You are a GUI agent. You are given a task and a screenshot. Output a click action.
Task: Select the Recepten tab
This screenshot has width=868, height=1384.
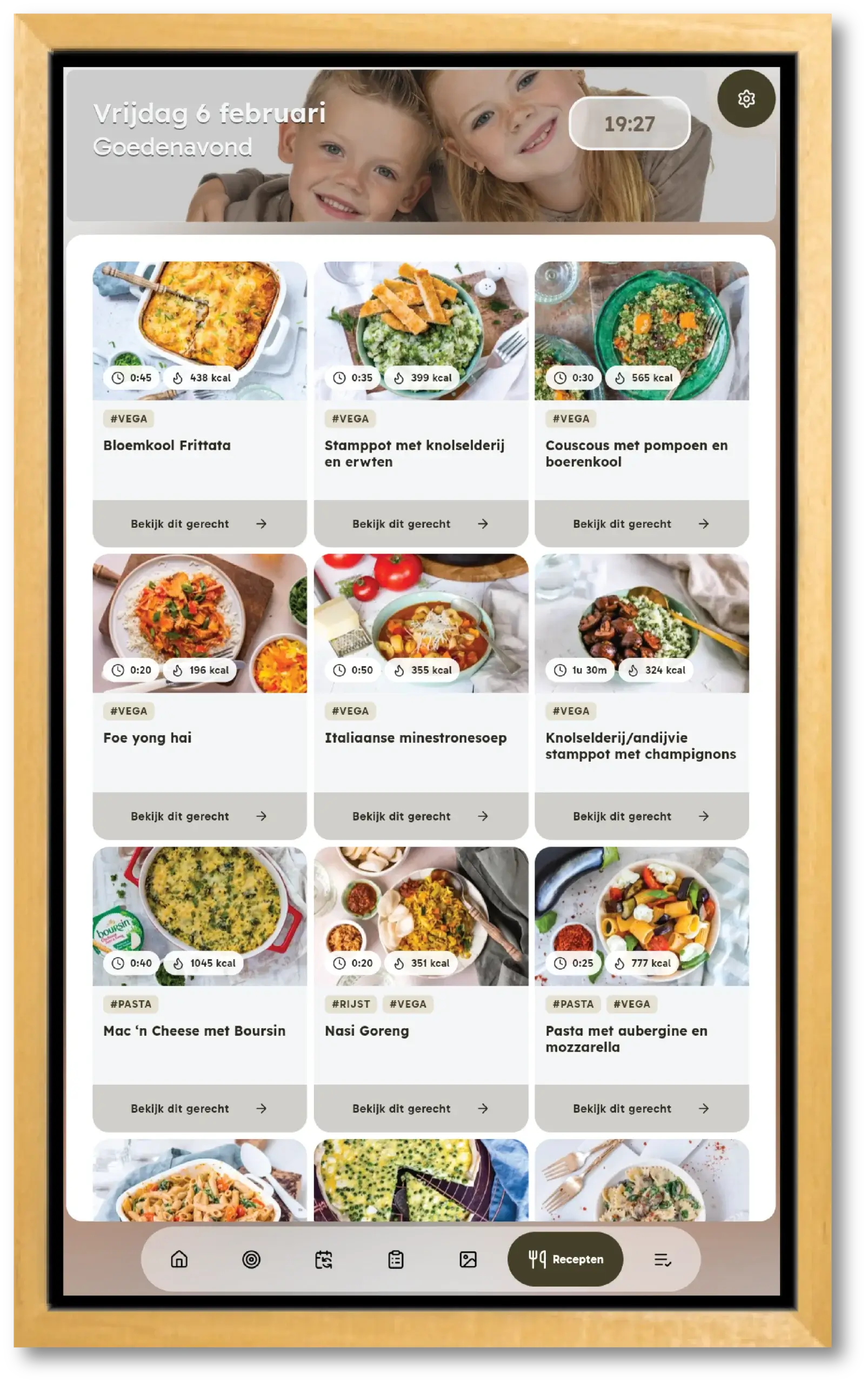coord(565,1259)
